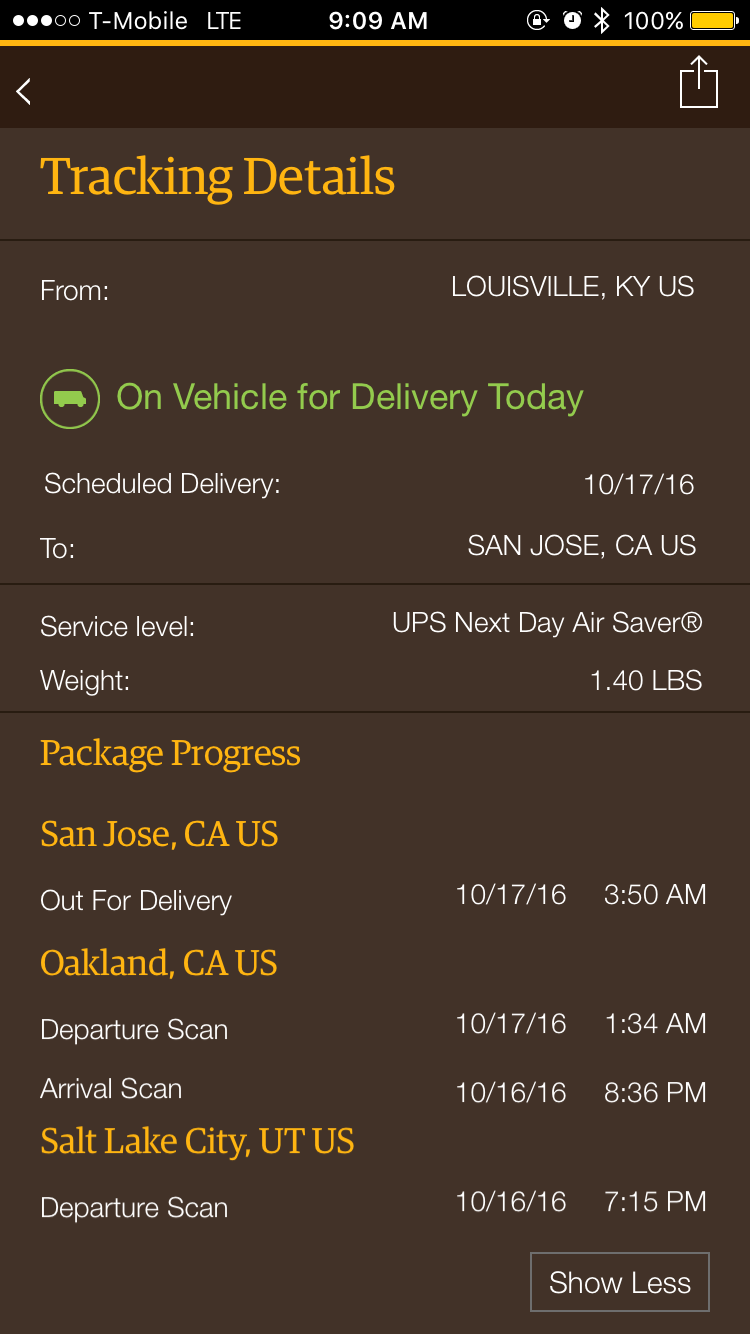The height and width of the screenshot is (1334, 750).
Task: Go back using the top-left arrow
Action: click(x=24, y=91)
